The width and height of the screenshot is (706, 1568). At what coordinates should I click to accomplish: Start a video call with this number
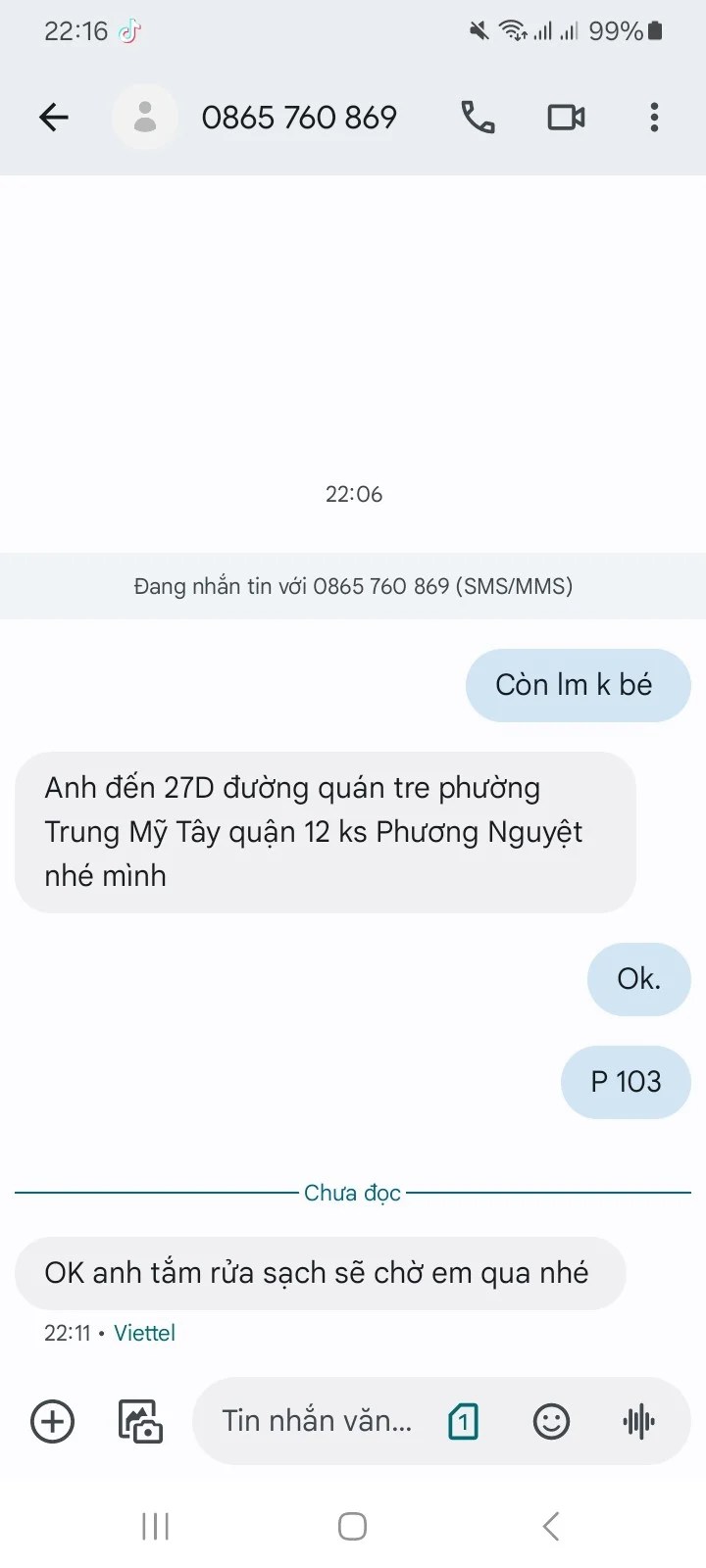coord(566,118)
